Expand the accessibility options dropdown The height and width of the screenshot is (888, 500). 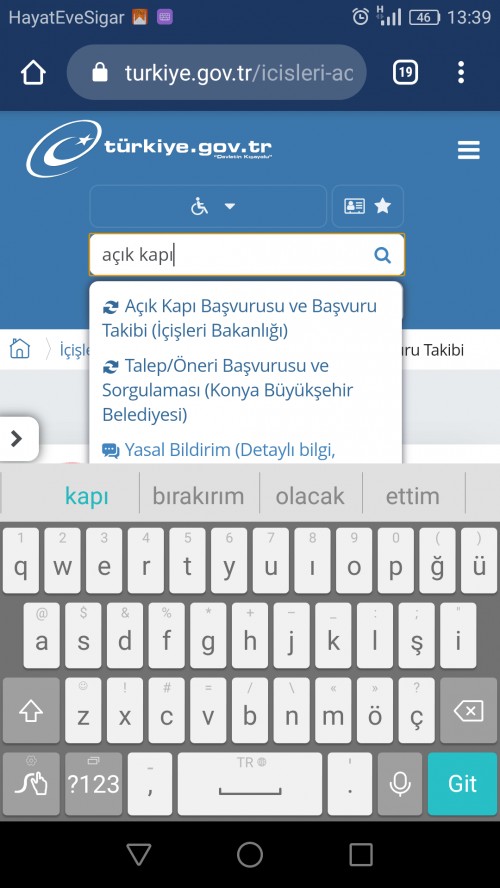coord(208,206)
